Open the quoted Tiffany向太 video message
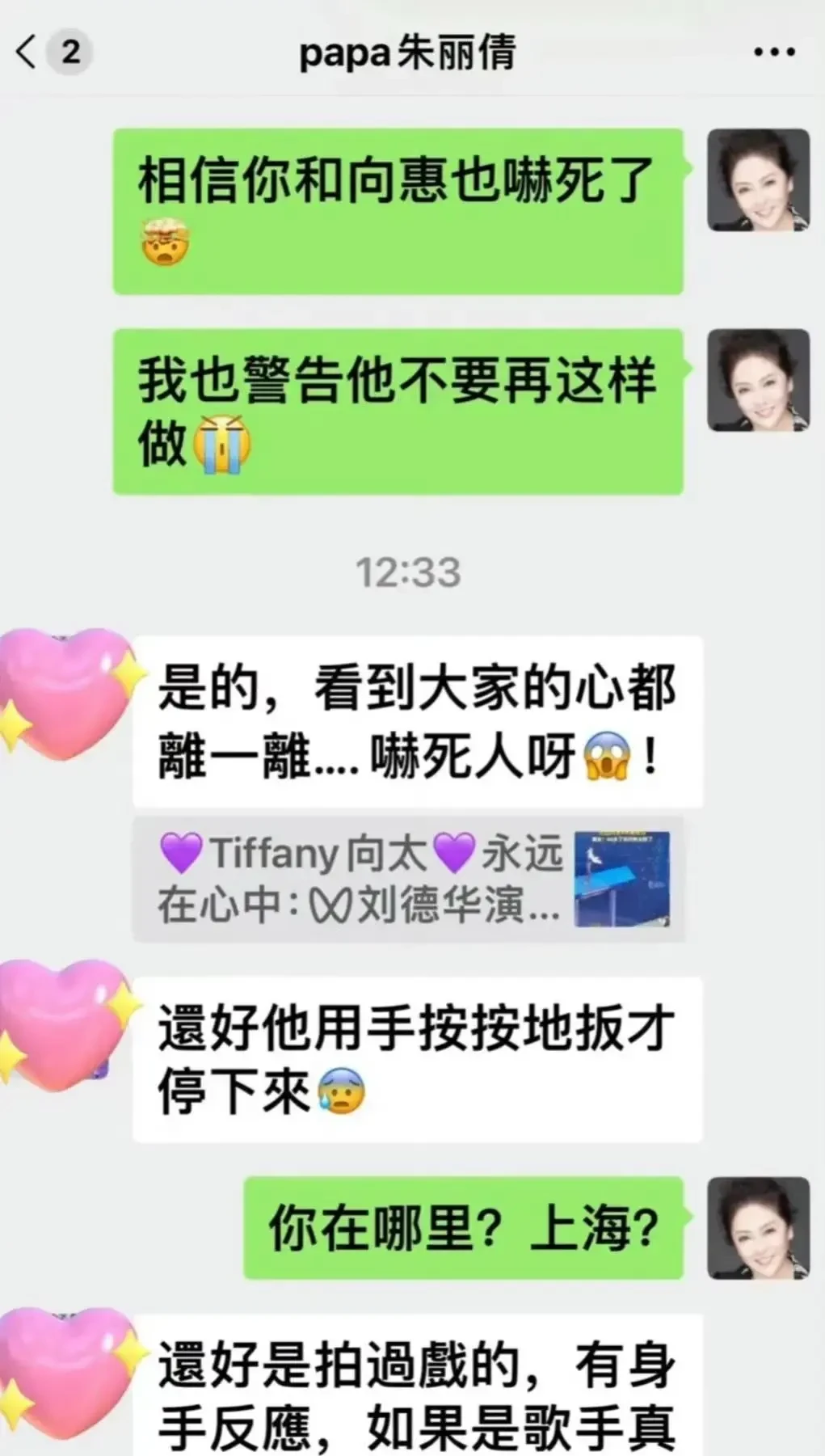 (x=408, y=880)
